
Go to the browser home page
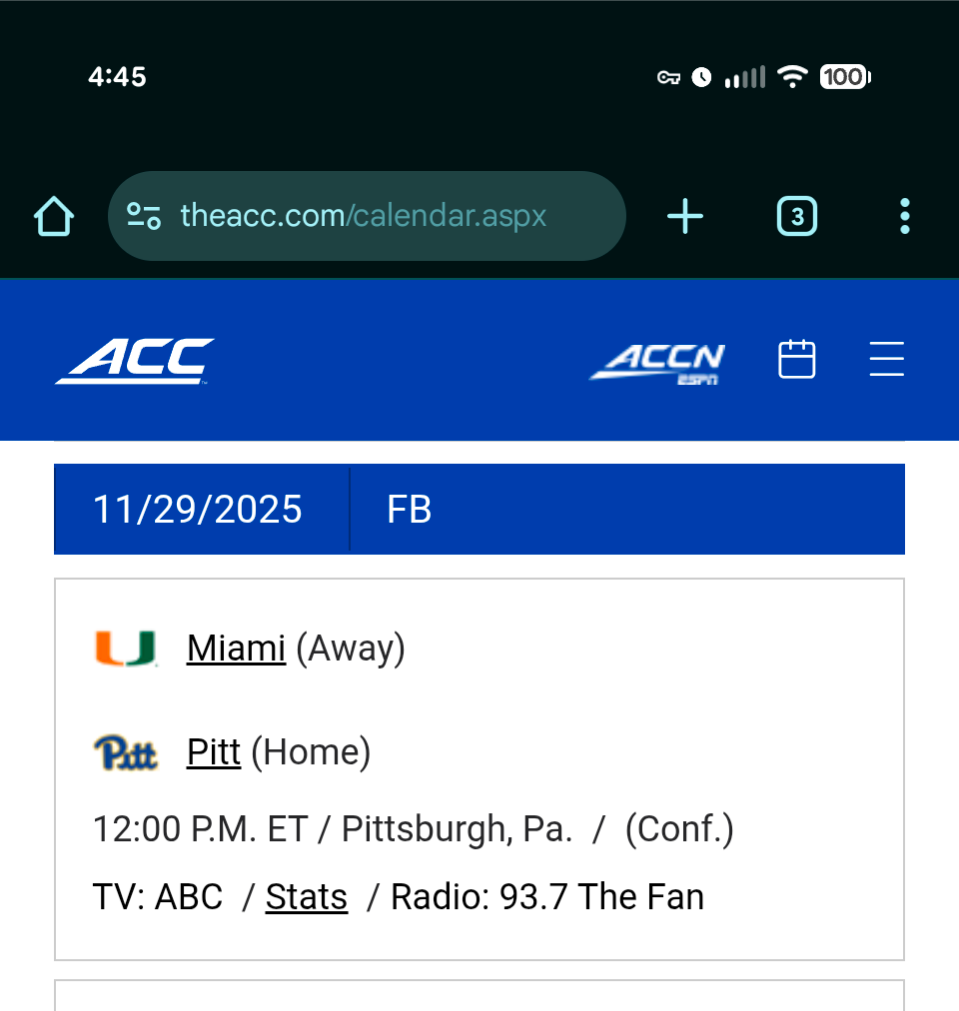pyautogui.click(x=54, y=216)
